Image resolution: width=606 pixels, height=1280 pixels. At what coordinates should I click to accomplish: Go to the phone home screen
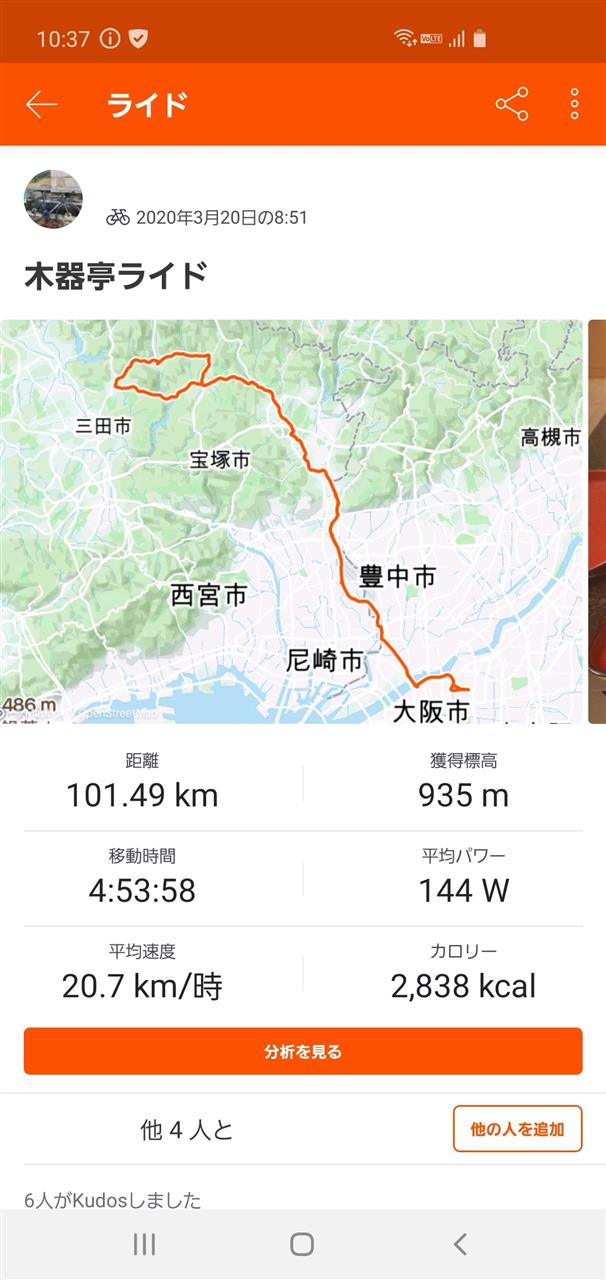(x=302, y=1244)
